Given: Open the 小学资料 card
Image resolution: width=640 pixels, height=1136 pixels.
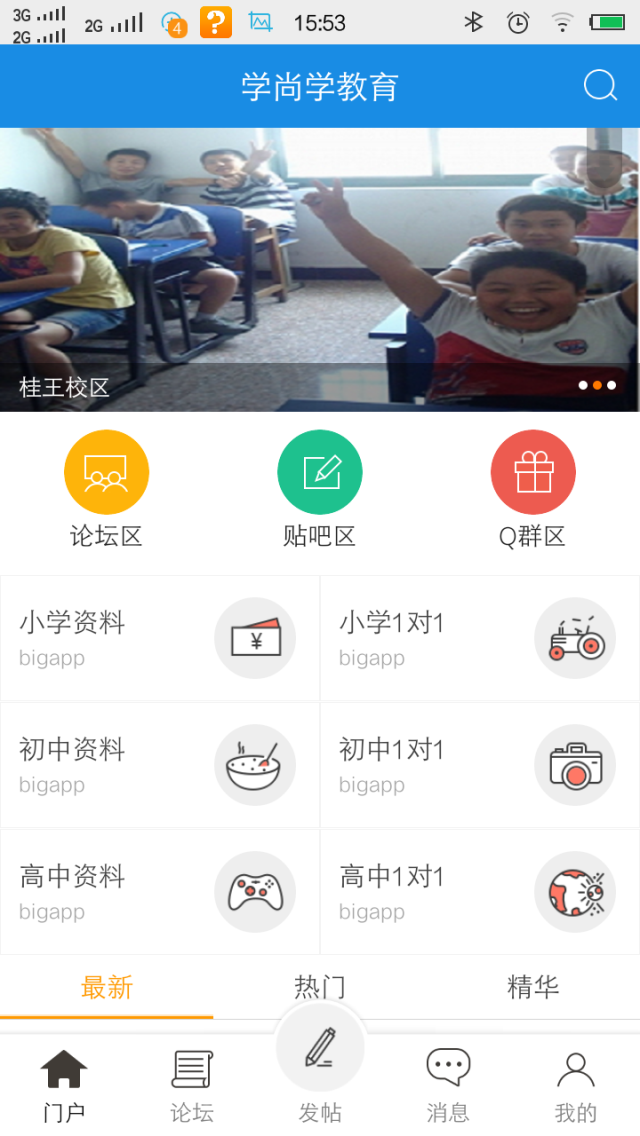Looking at the screenshot, I should pos(160,638).
